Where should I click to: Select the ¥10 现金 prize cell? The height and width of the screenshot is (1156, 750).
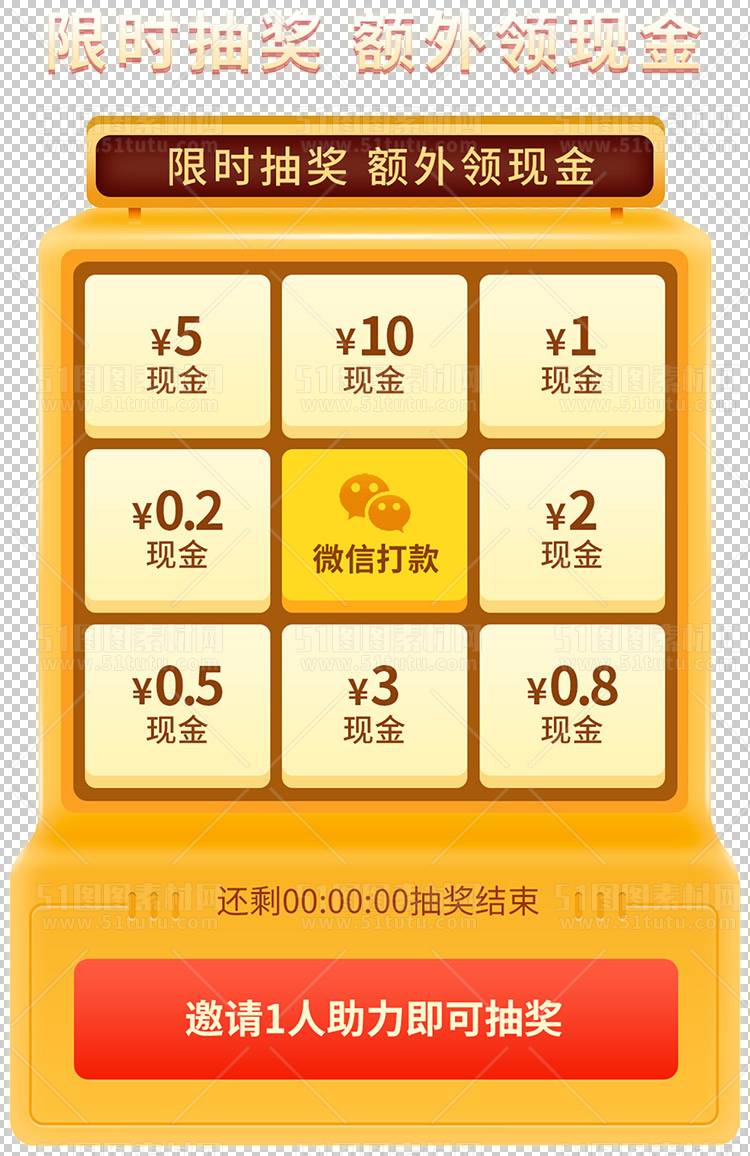click(x=375, y=354)
